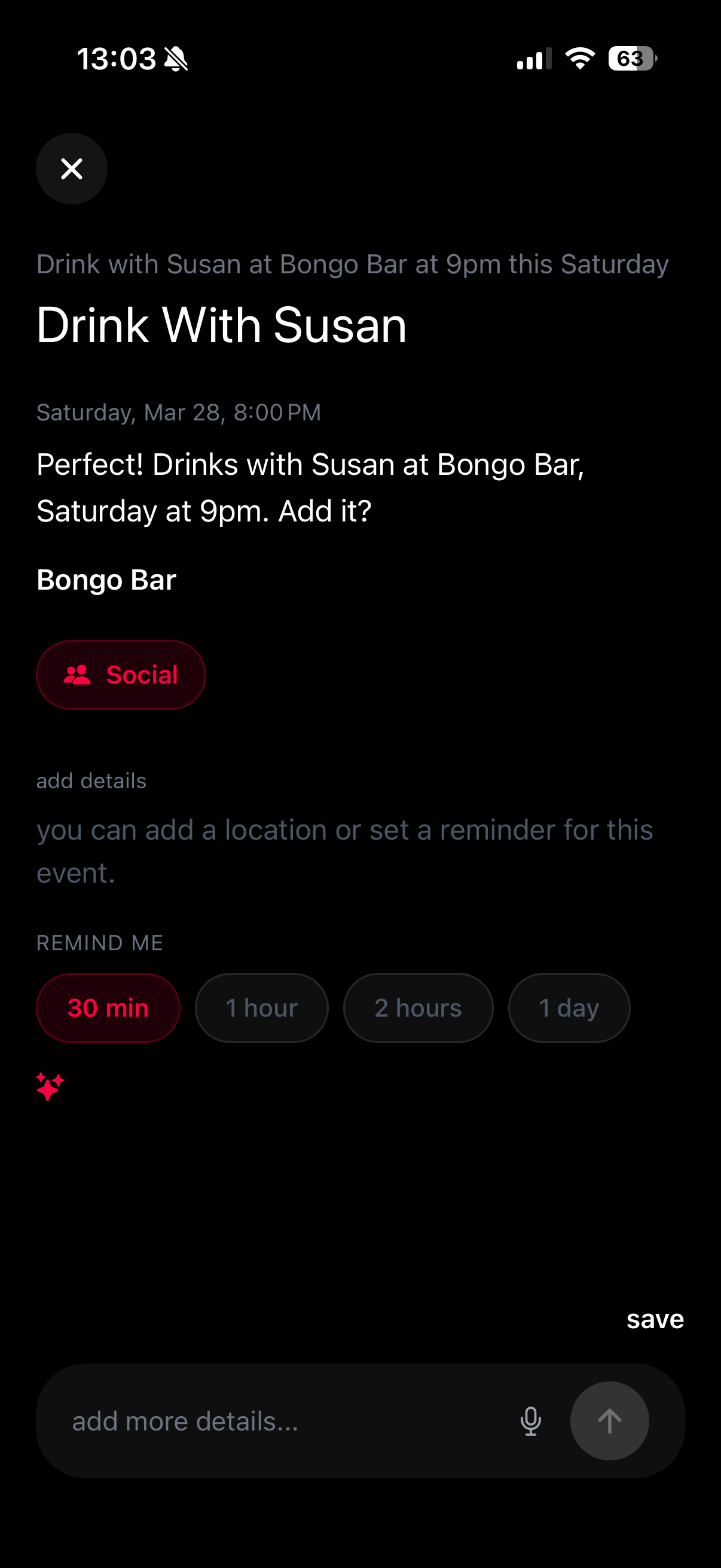Start voice input with the microphone
Viewport: 721px width, 1568px height.
point(530,1422)
